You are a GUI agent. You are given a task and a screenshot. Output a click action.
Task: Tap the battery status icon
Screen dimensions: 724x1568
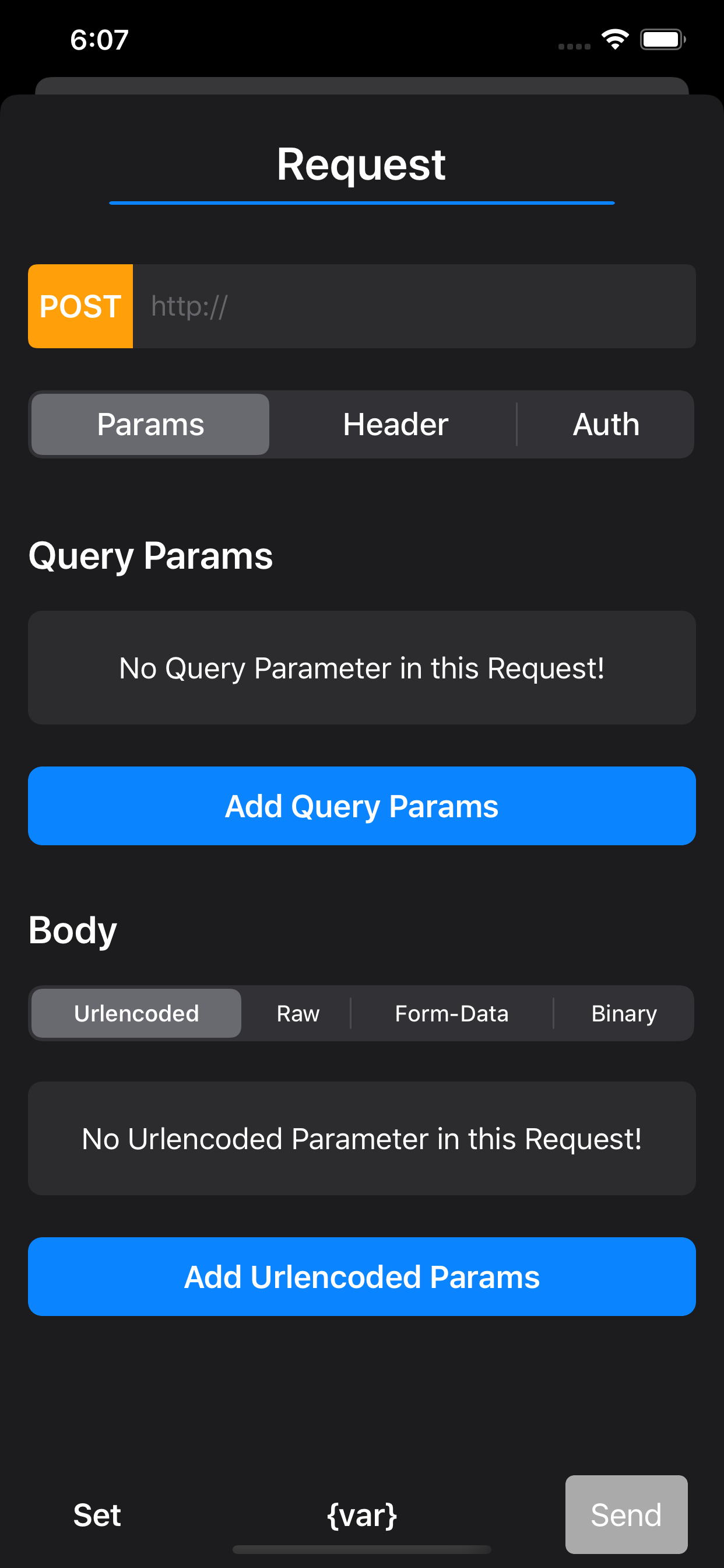tap(663, 39)
